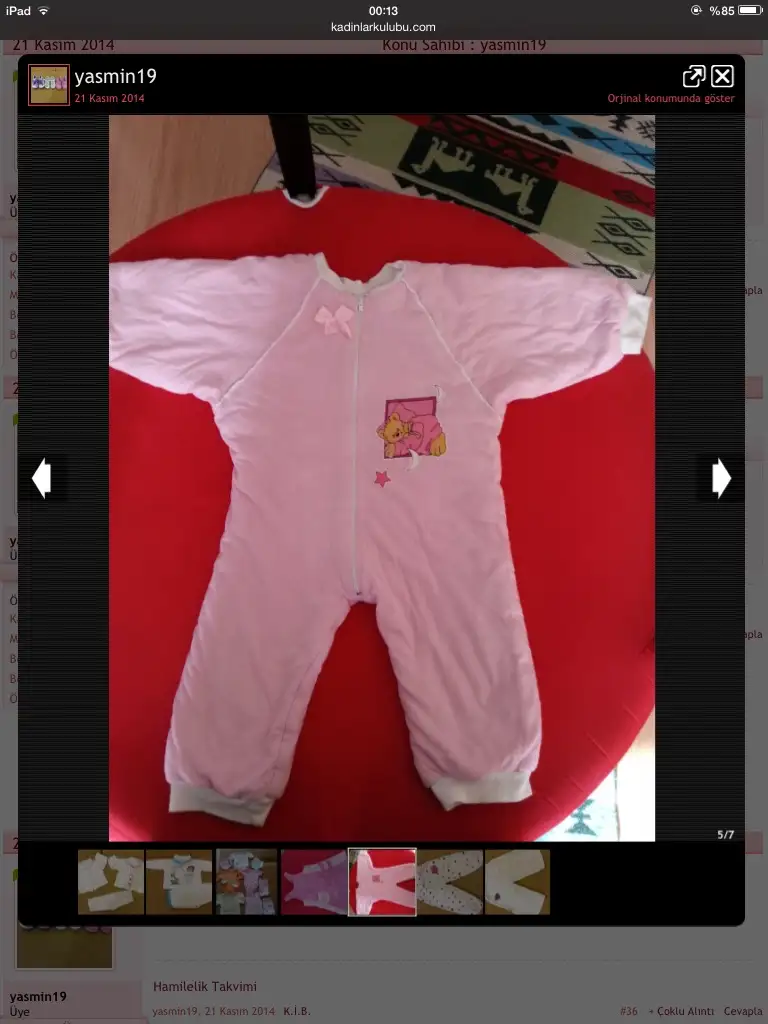Close the image lightbox

pos(722,76)
